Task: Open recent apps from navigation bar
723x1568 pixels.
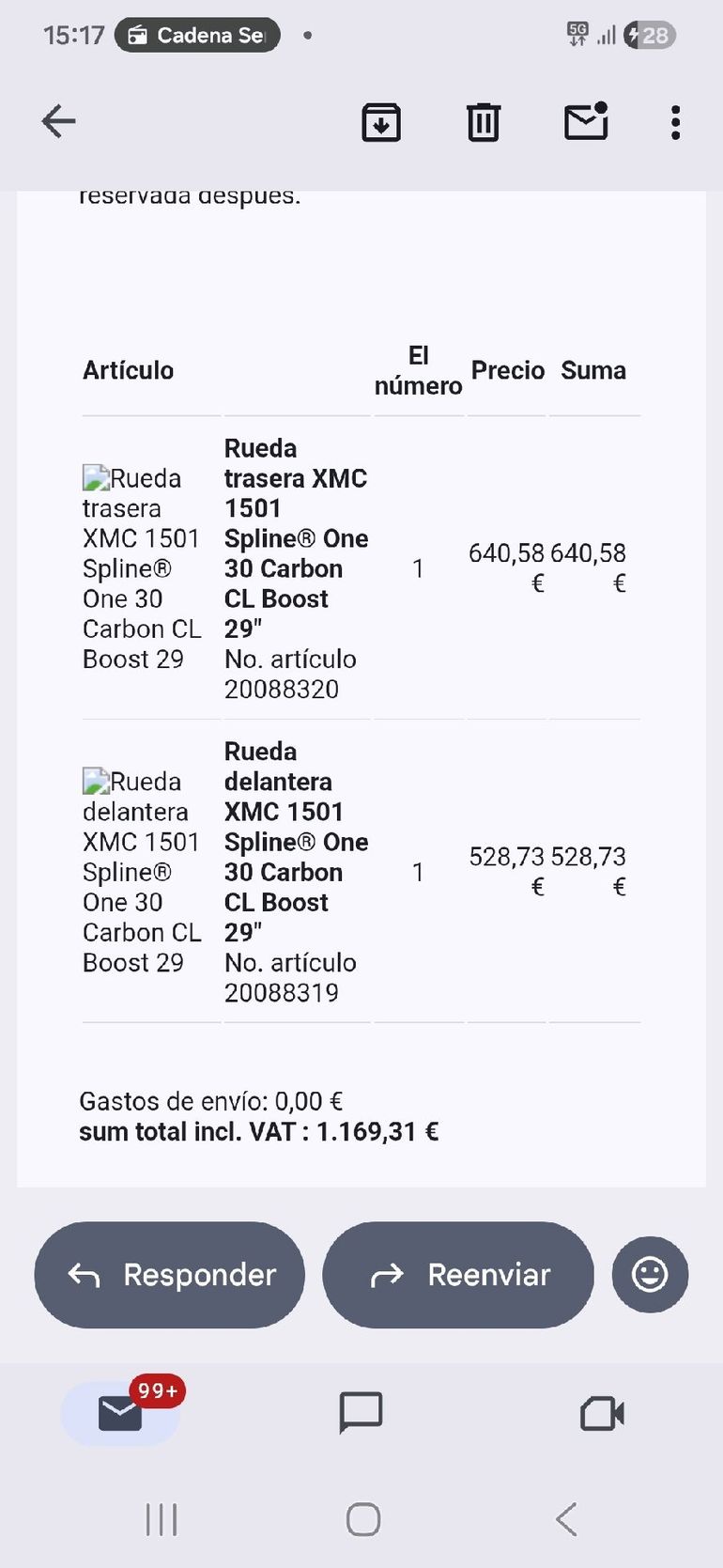Action: [162, 1519]
